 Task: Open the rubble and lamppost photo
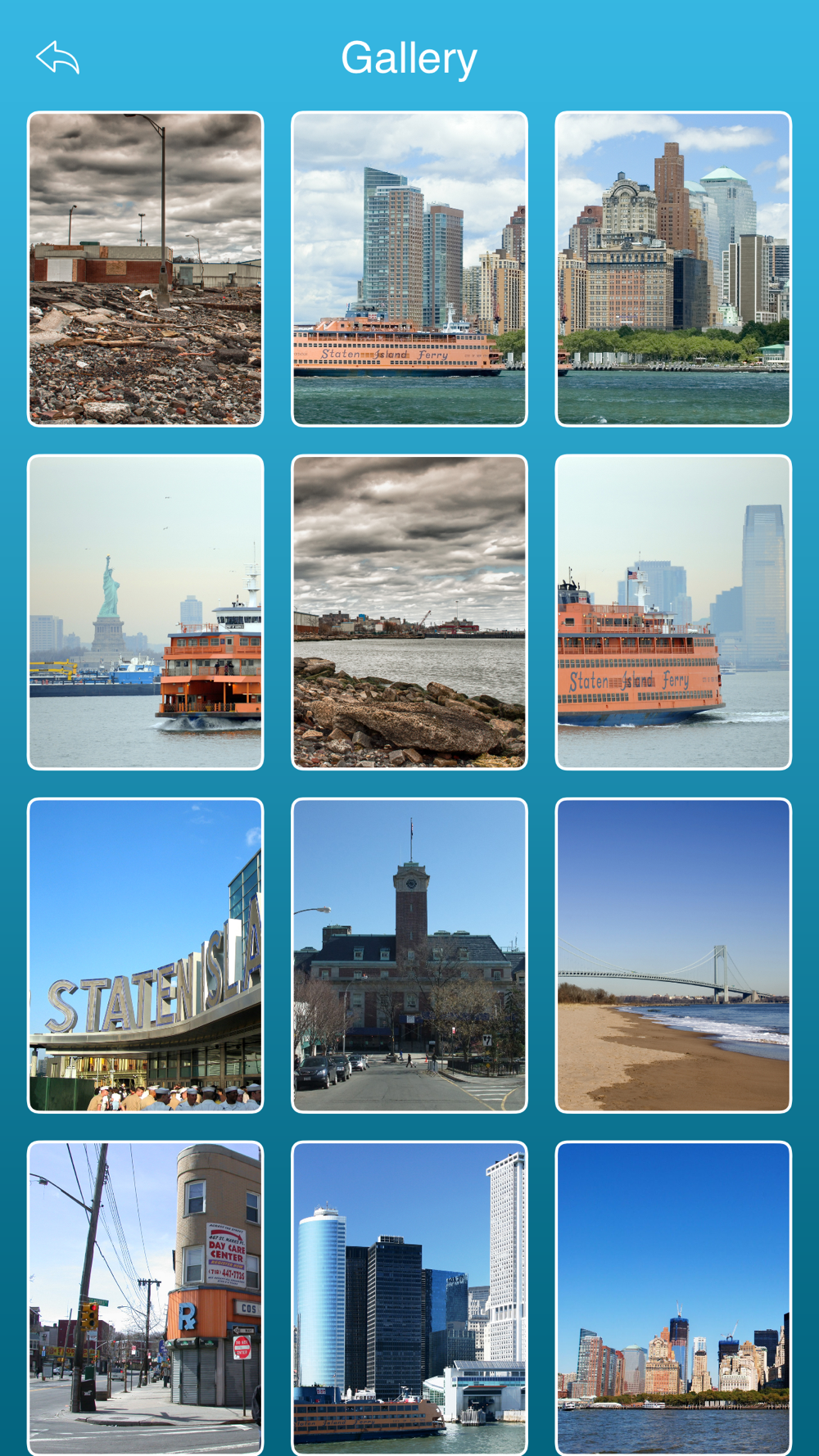pos(146,269)
